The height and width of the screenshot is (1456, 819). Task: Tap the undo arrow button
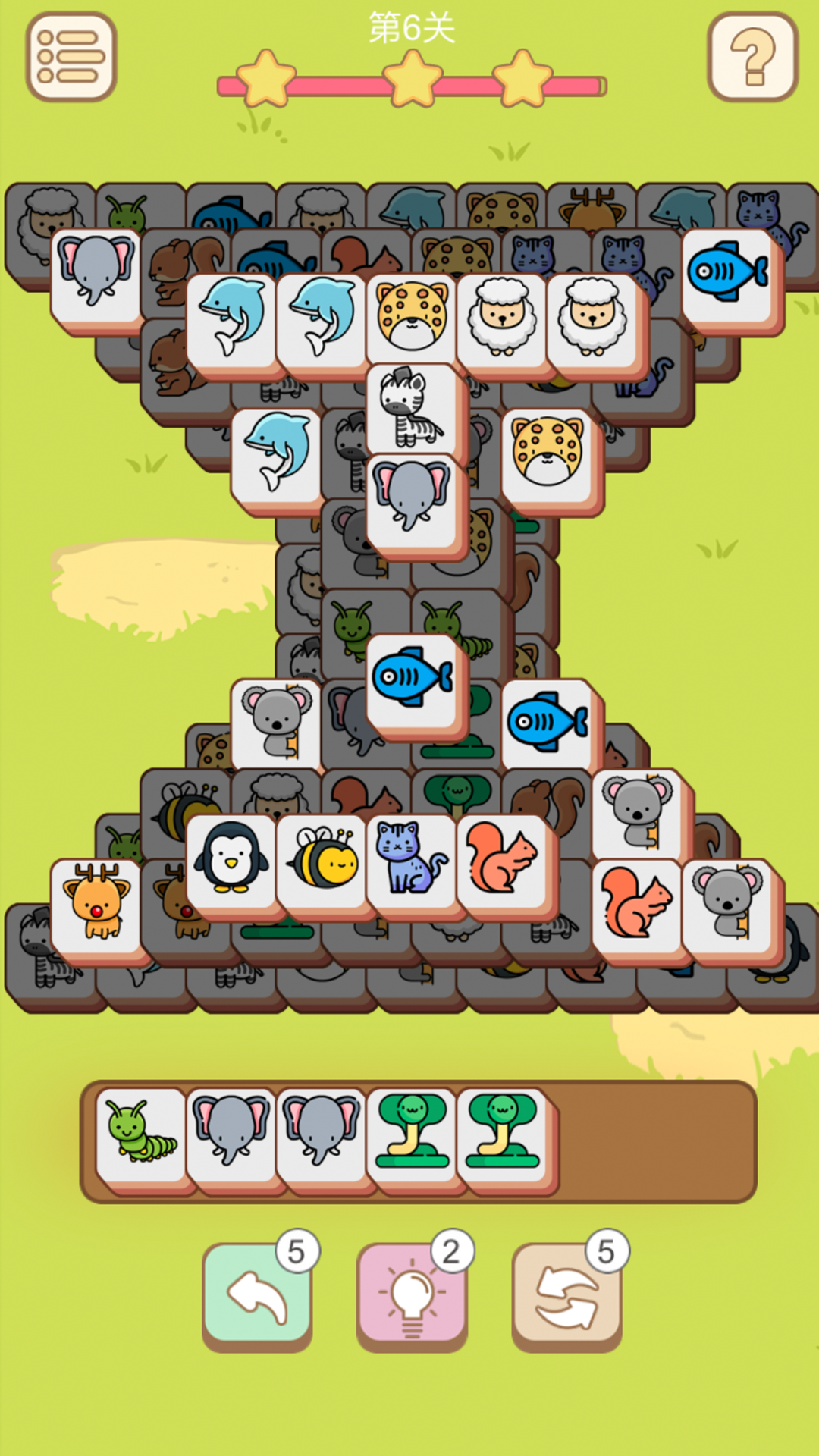(x=258, y=1289)
